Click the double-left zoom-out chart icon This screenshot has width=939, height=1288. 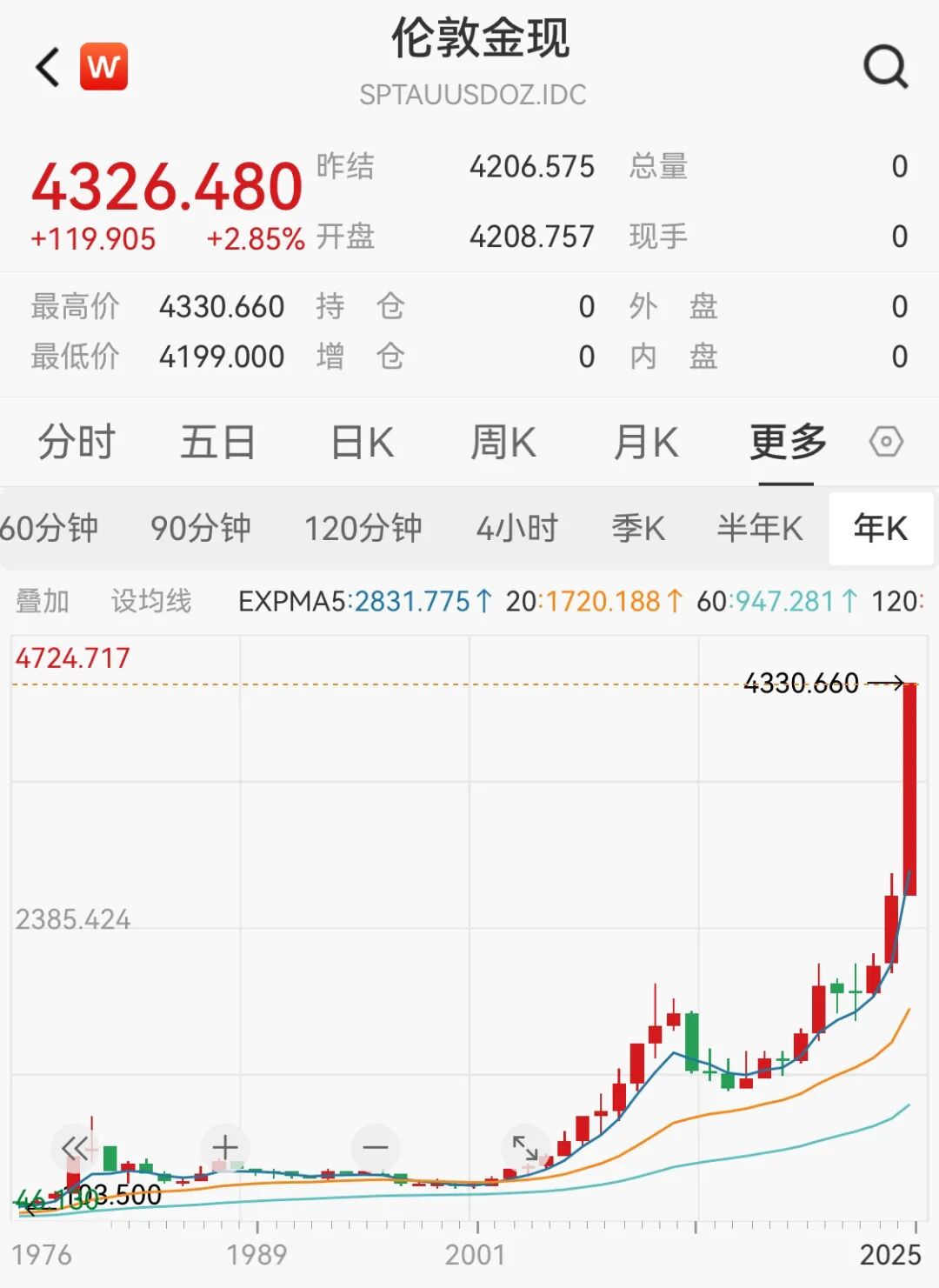click(75, 1148)
